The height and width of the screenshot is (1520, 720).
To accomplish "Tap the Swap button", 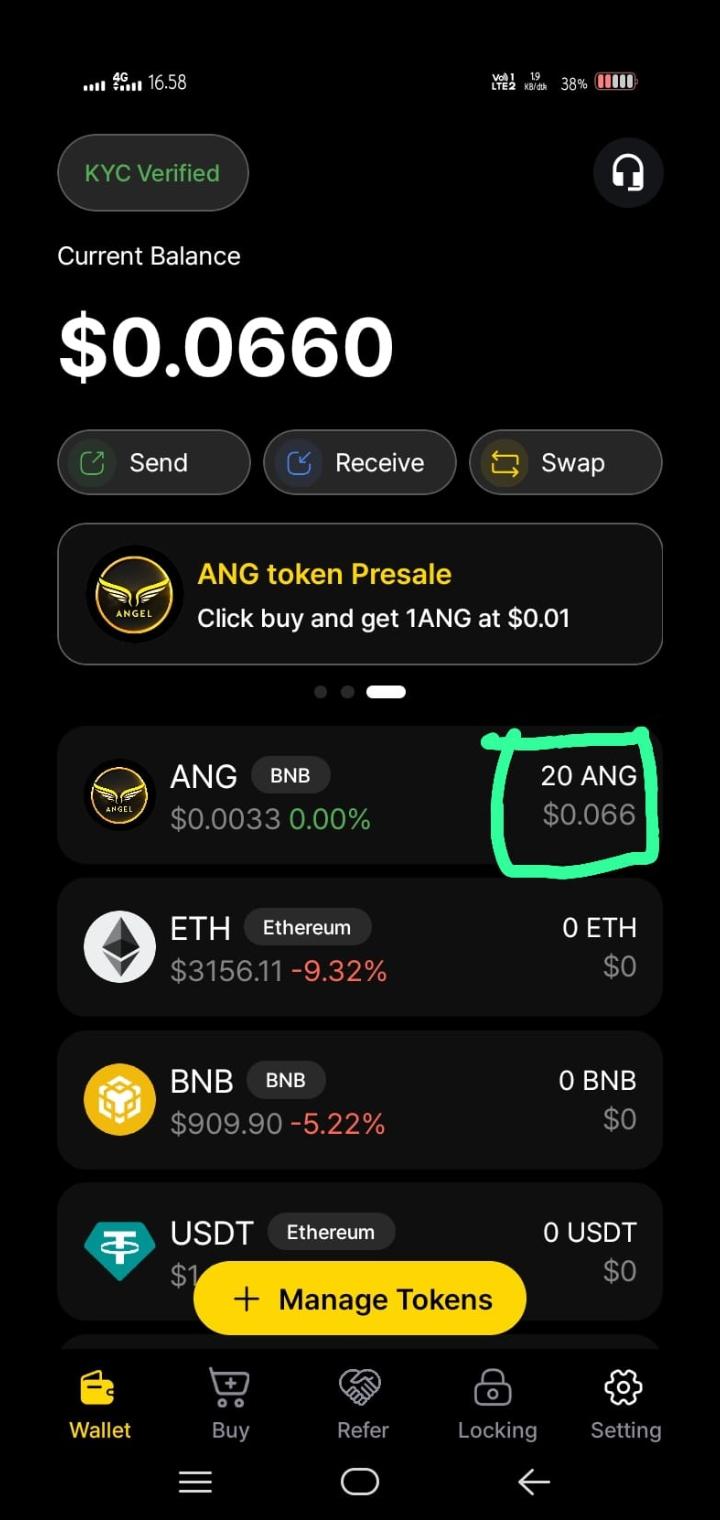I will click(566, 462).
